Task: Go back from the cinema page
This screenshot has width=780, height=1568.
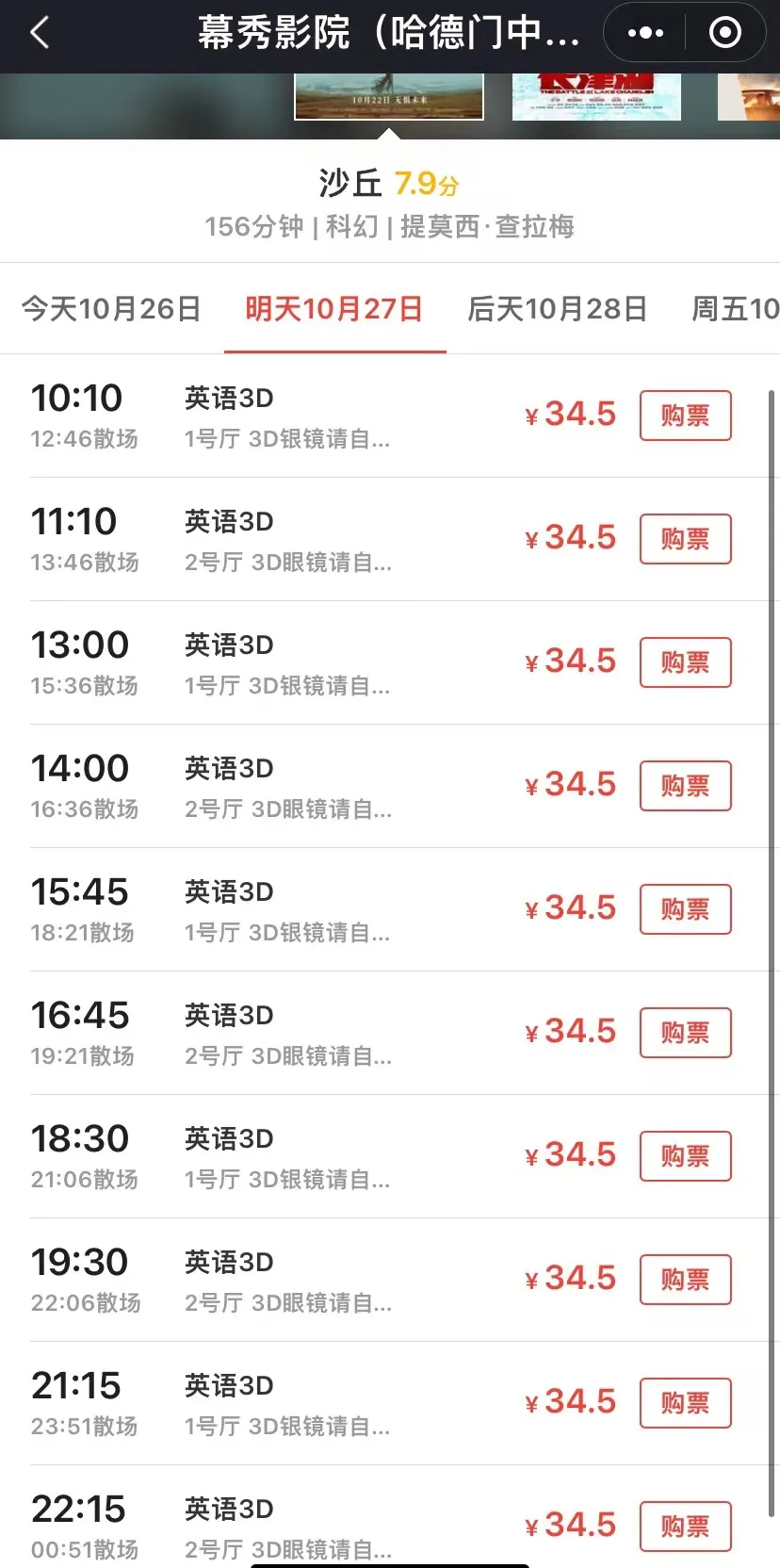Action: [40, 33]
